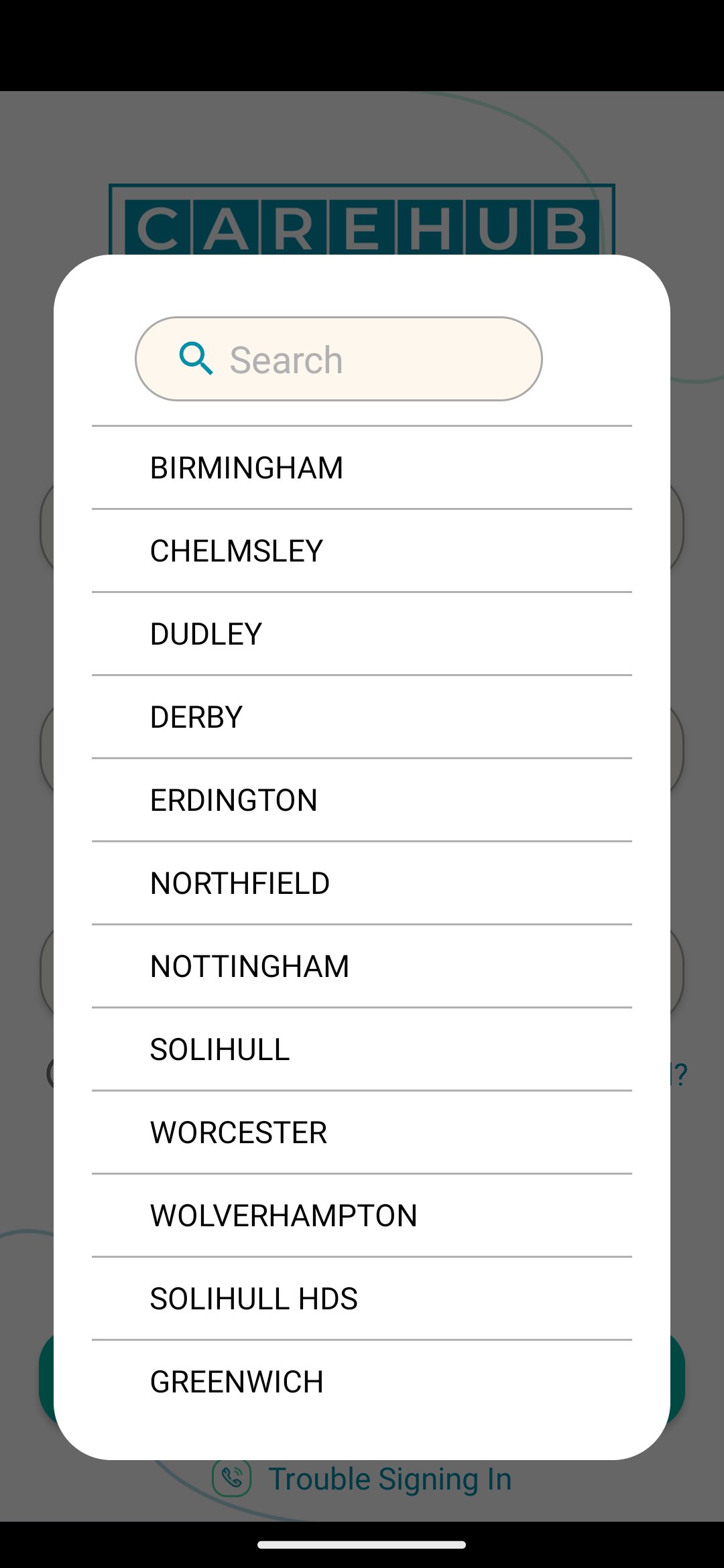Select NORTHFIELD location
The width and height of the screenshot is (724, 1568).
tap(240, 882)
